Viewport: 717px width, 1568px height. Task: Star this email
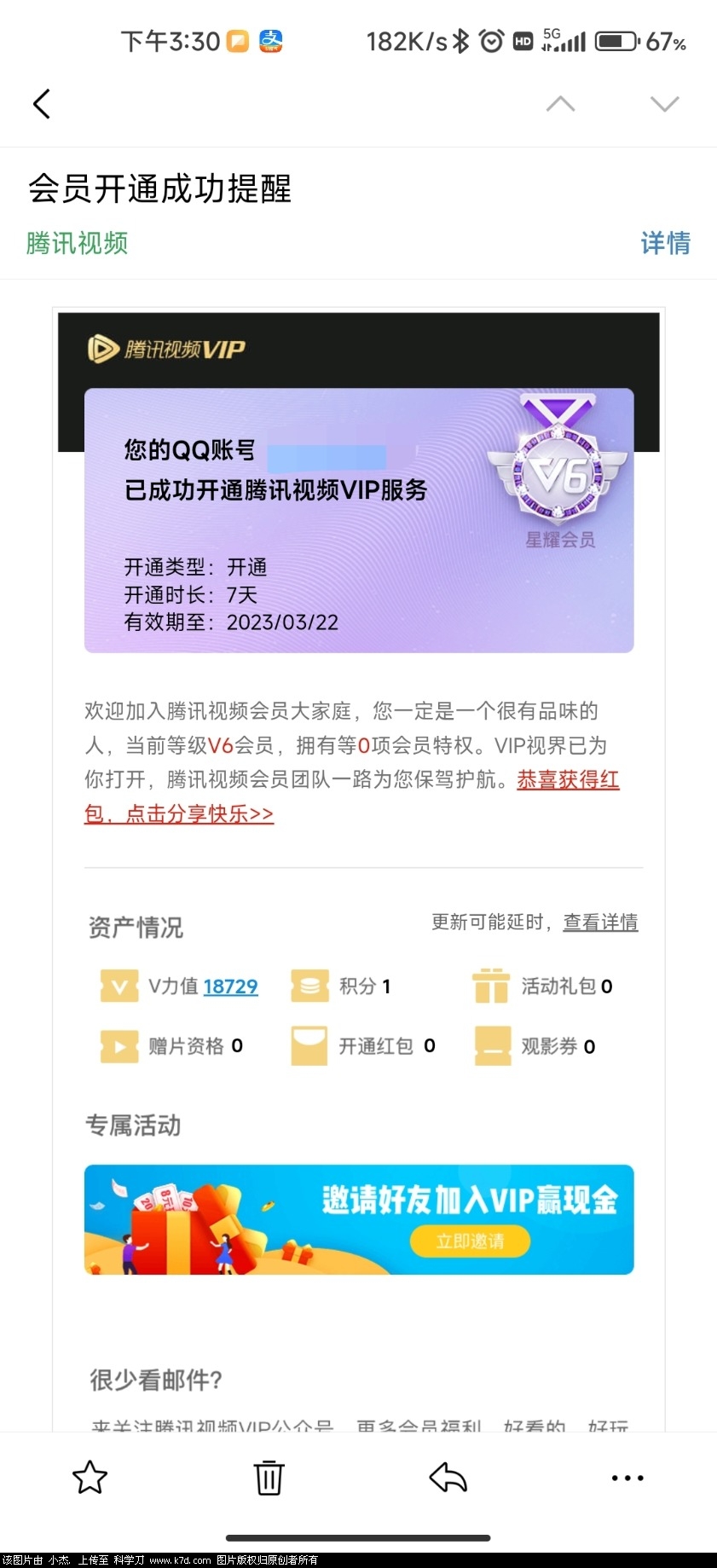90,1478
